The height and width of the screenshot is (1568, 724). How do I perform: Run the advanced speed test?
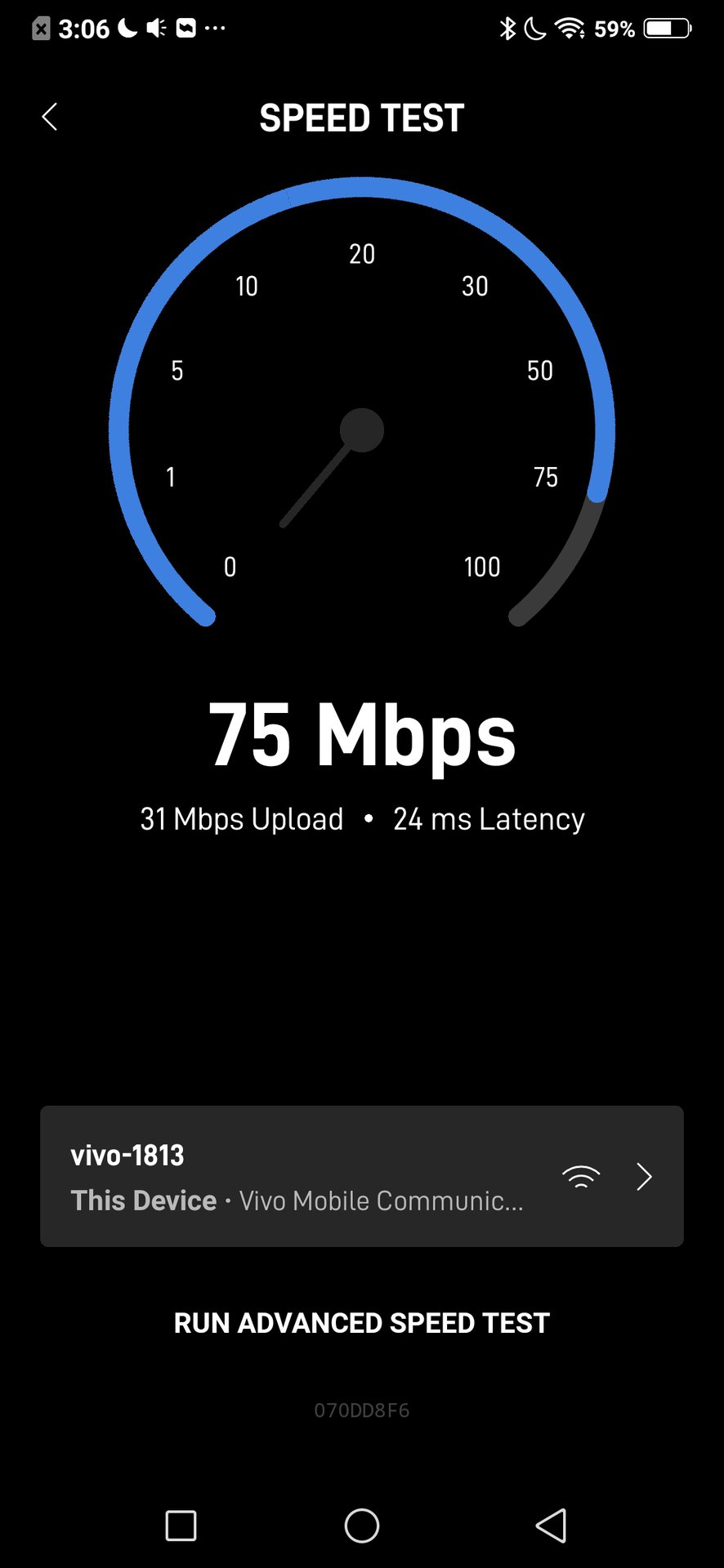pyautogui.click(x=361, y=1323)
